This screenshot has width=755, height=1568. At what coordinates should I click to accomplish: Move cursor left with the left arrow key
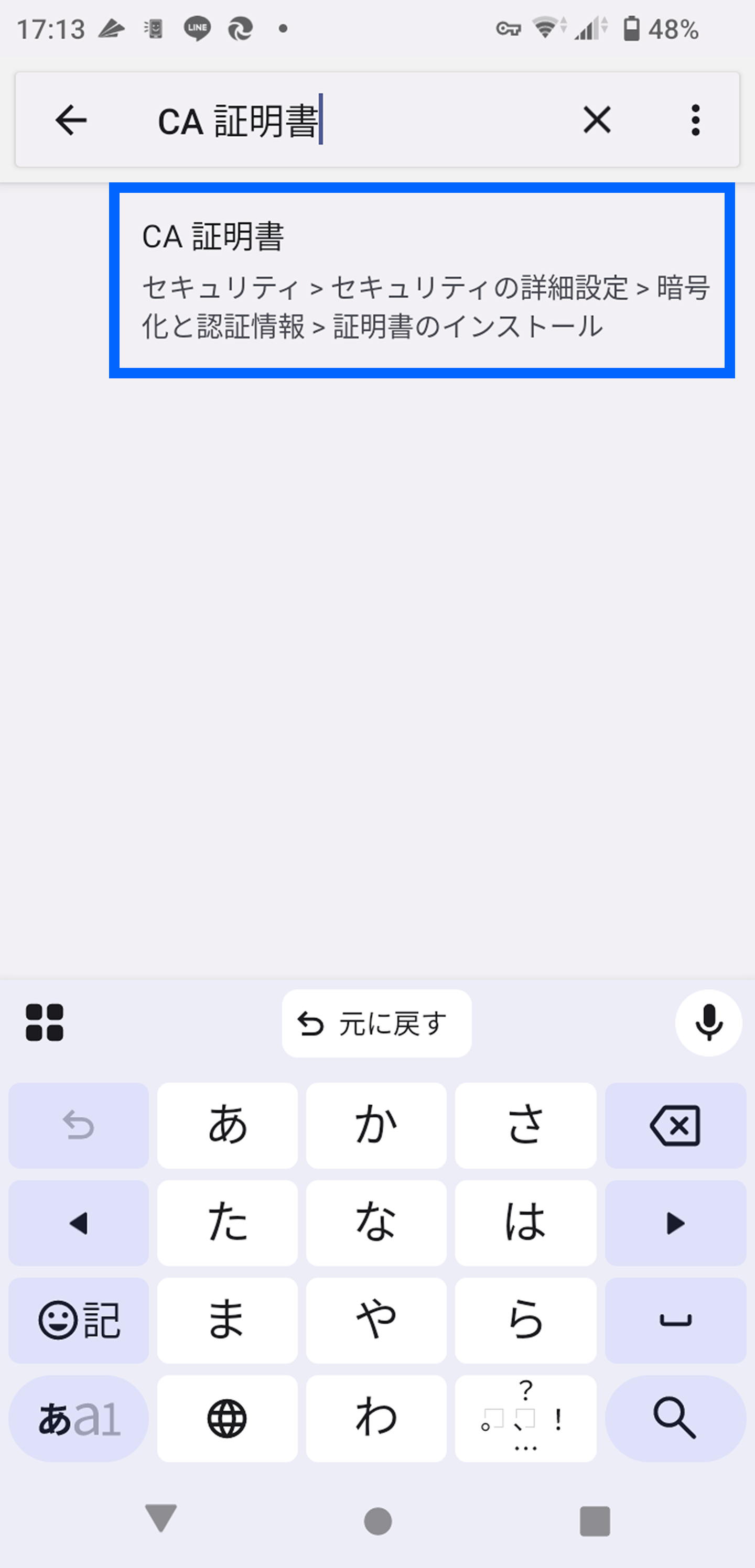point(78,1224)
